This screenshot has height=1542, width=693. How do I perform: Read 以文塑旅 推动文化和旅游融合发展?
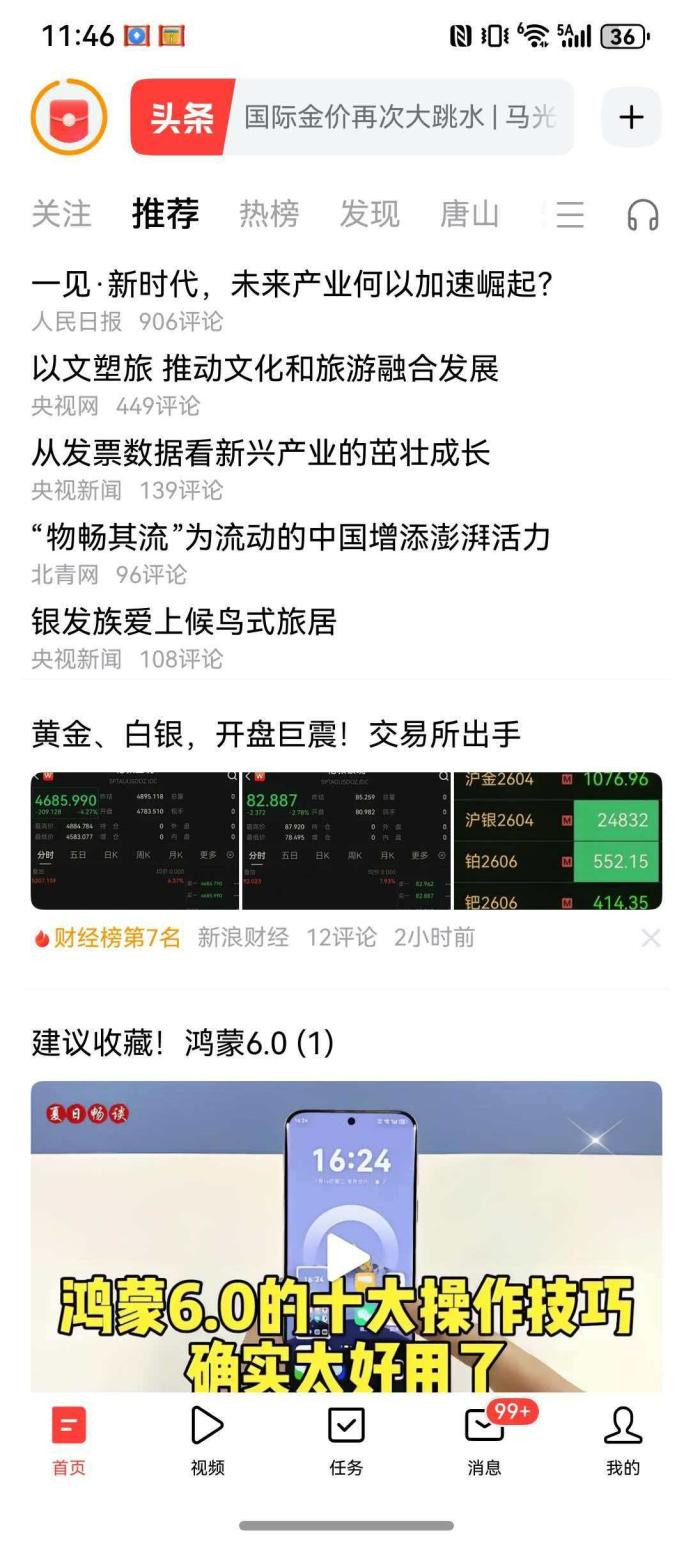tap(265, 369)
